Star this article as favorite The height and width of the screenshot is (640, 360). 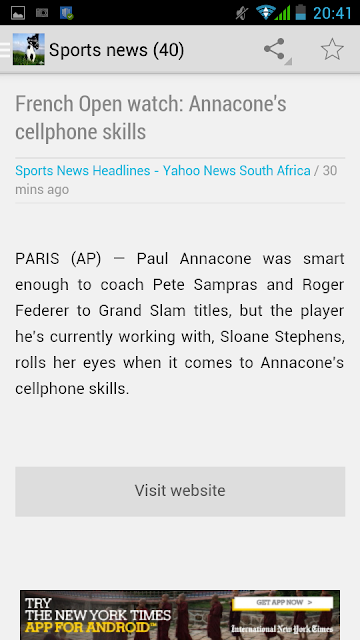(332, 49)
